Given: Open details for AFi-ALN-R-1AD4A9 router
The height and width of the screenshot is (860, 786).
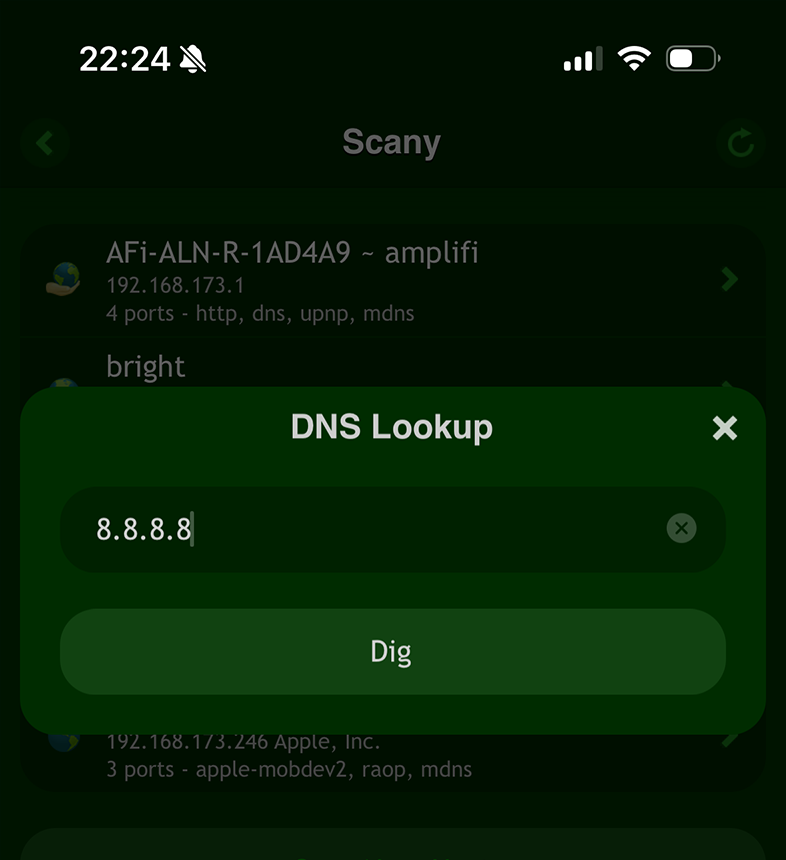Looking at the screenshot, I should 729,280.
